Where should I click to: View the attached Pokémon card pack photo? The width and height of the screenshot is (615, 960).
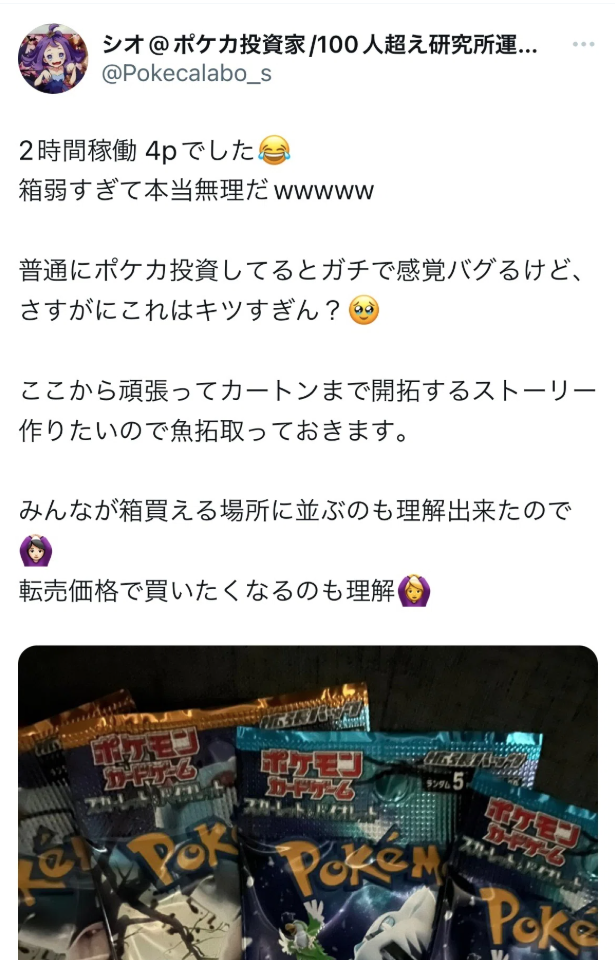pos(308,800)
